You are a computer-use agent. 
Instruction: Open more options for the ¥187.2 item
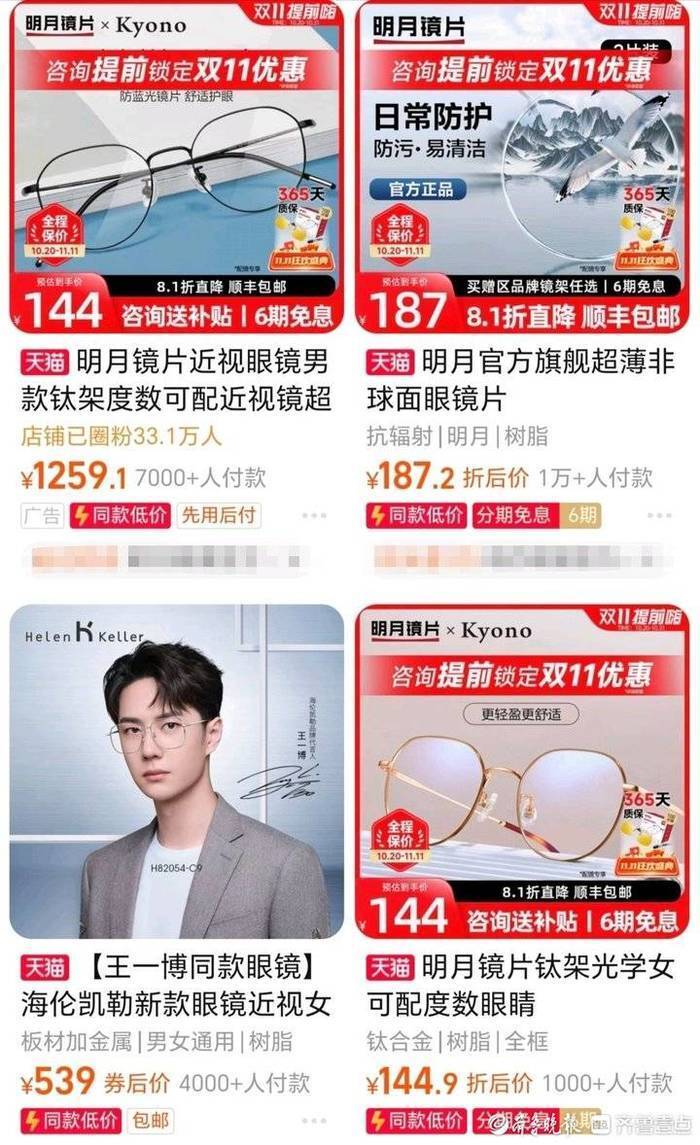[659, 516]
